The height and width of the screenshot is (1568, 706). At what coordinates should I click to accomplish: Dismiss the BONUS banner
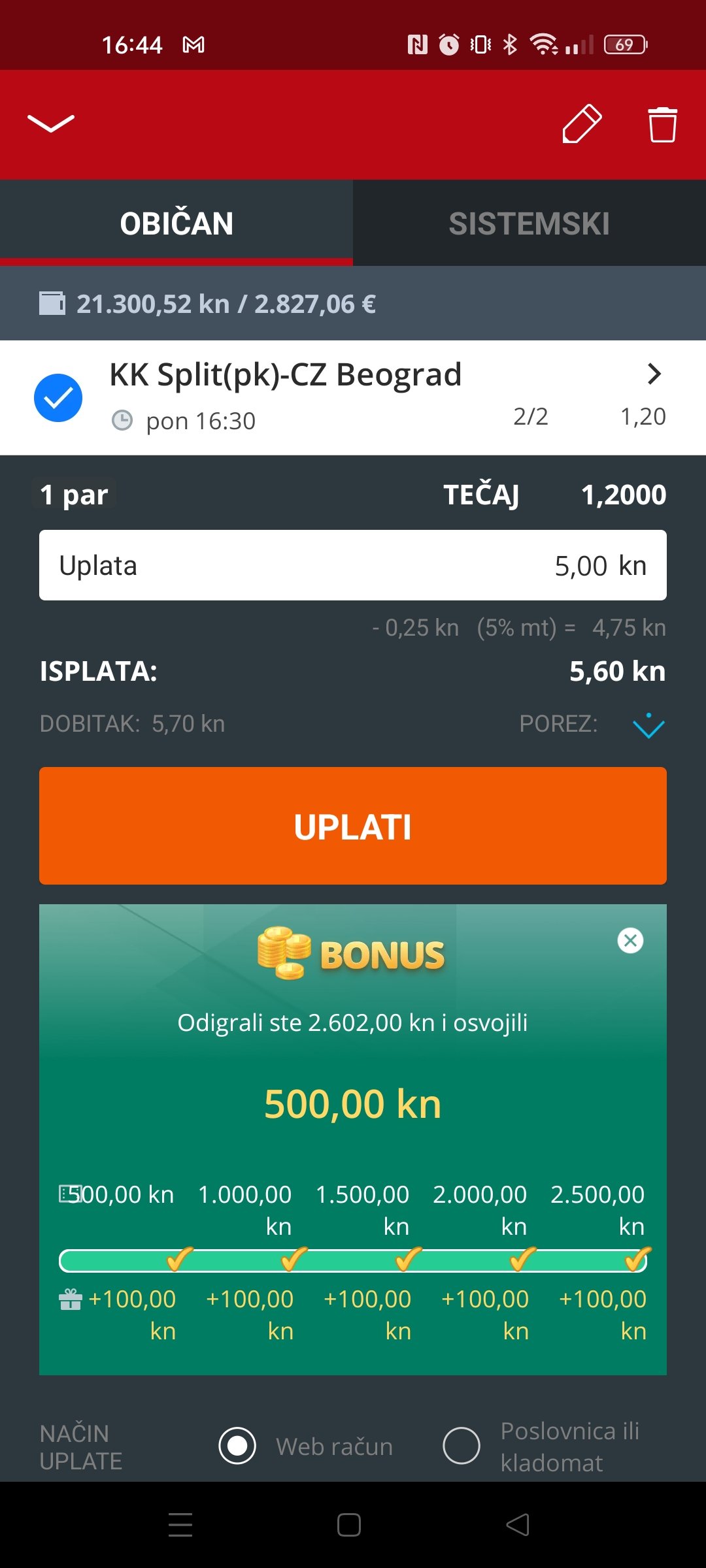click(630, 941)
